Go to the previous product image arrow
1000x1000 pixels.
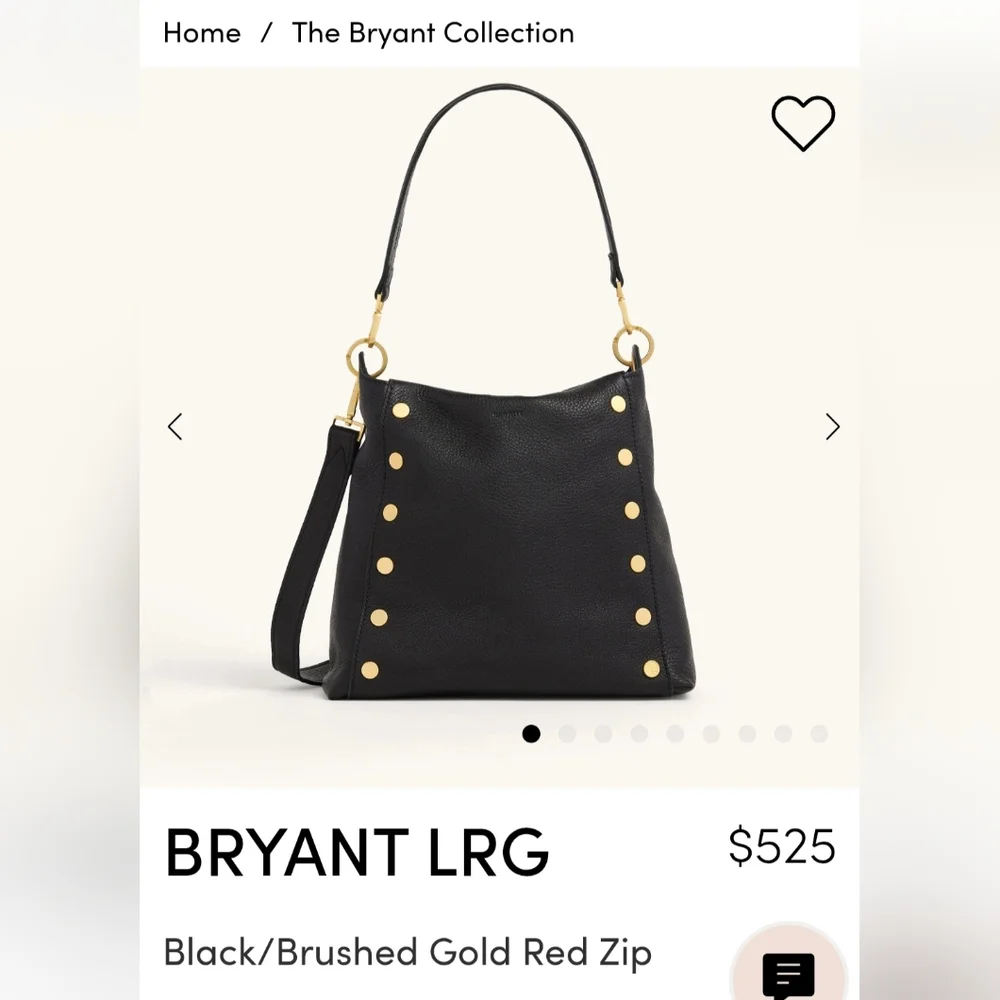175,427
